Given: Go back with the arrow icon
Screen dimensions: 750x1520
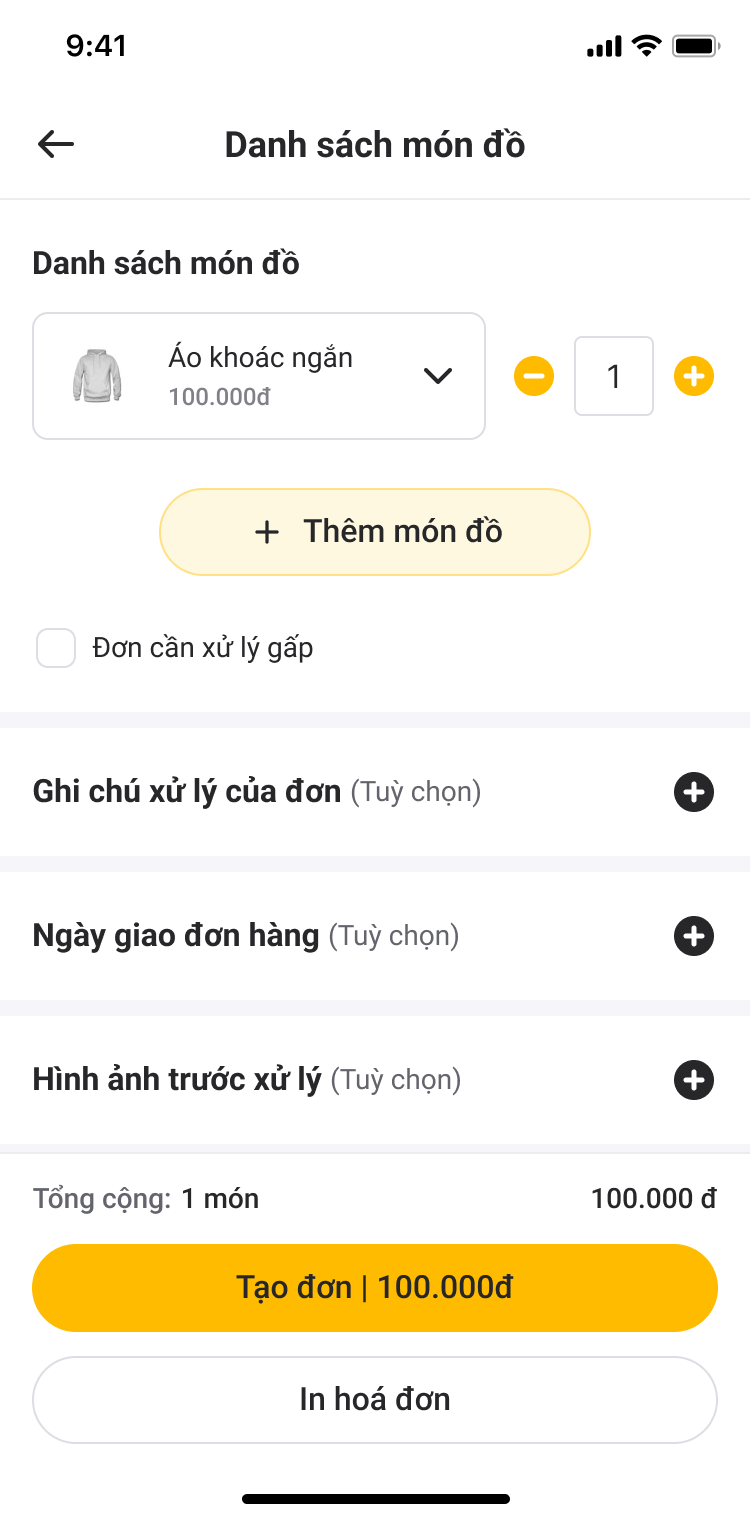Looking at the screenshot, I should pos(56,145).
